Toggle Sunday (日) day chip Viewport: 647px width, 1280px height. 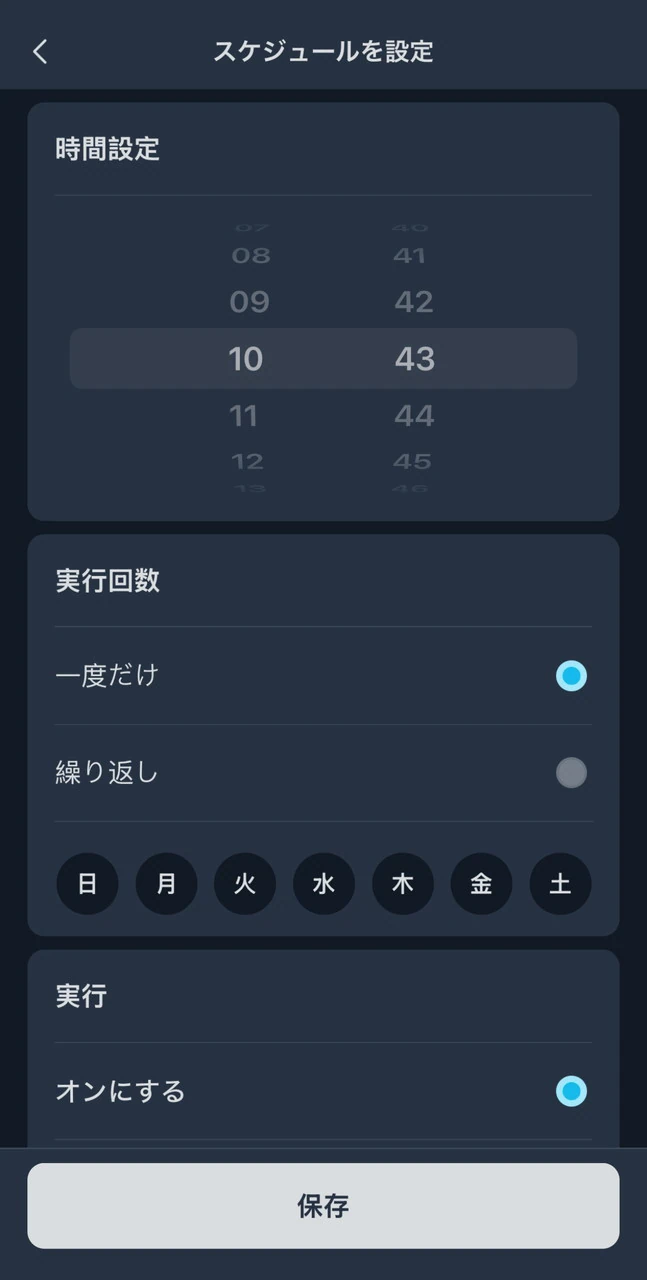(x=87, y=884)
